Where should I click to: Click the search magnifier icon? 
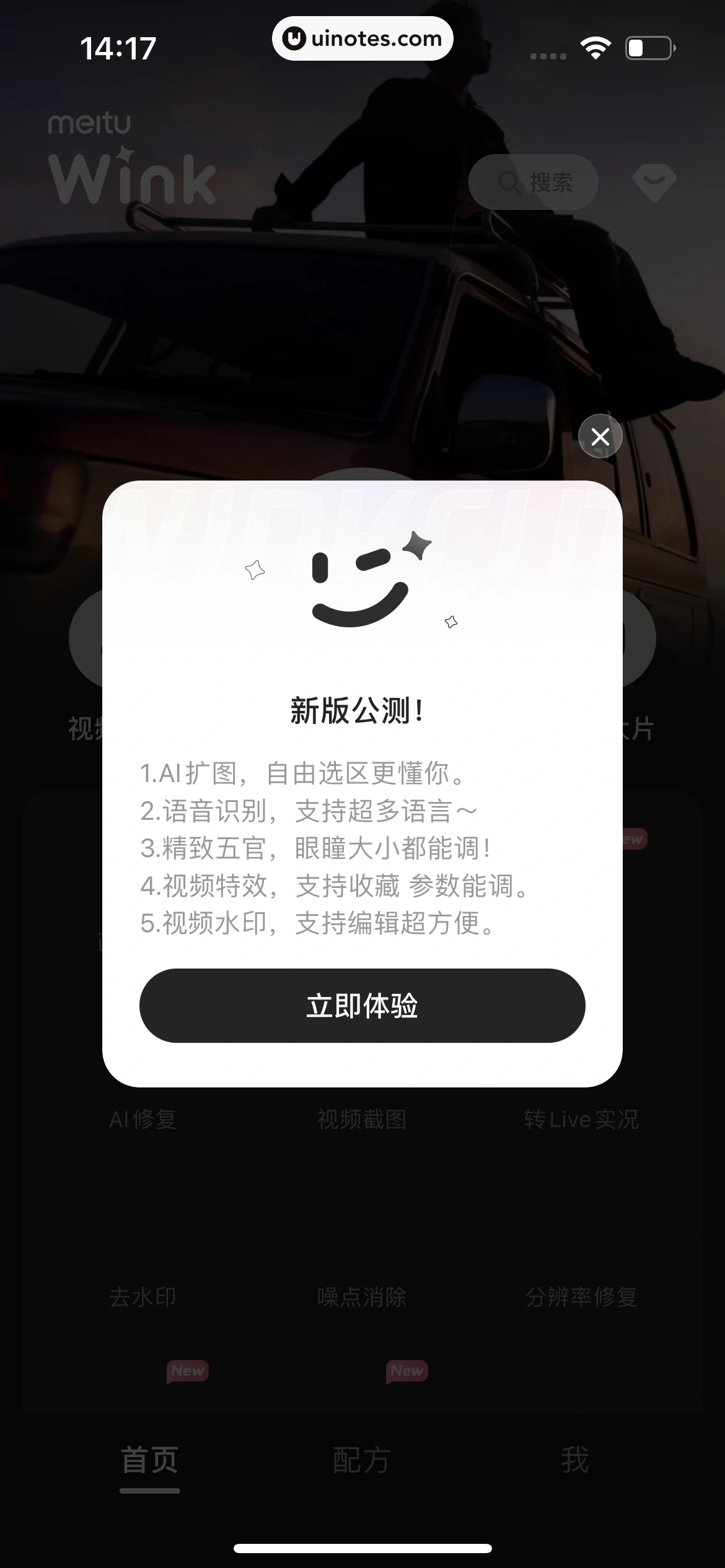coord(509,181)
